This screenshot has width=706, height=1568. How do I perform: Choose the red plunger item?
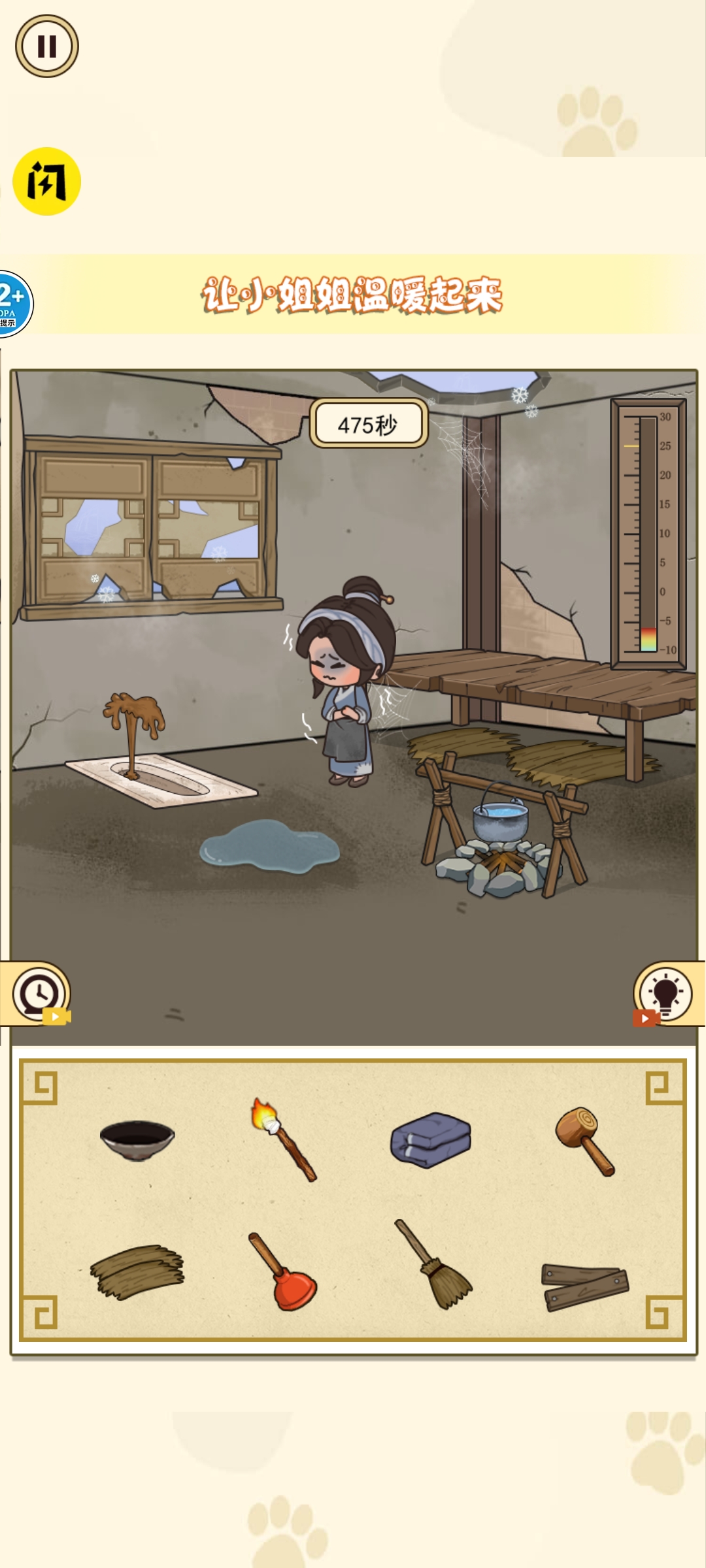(284, 1273)
